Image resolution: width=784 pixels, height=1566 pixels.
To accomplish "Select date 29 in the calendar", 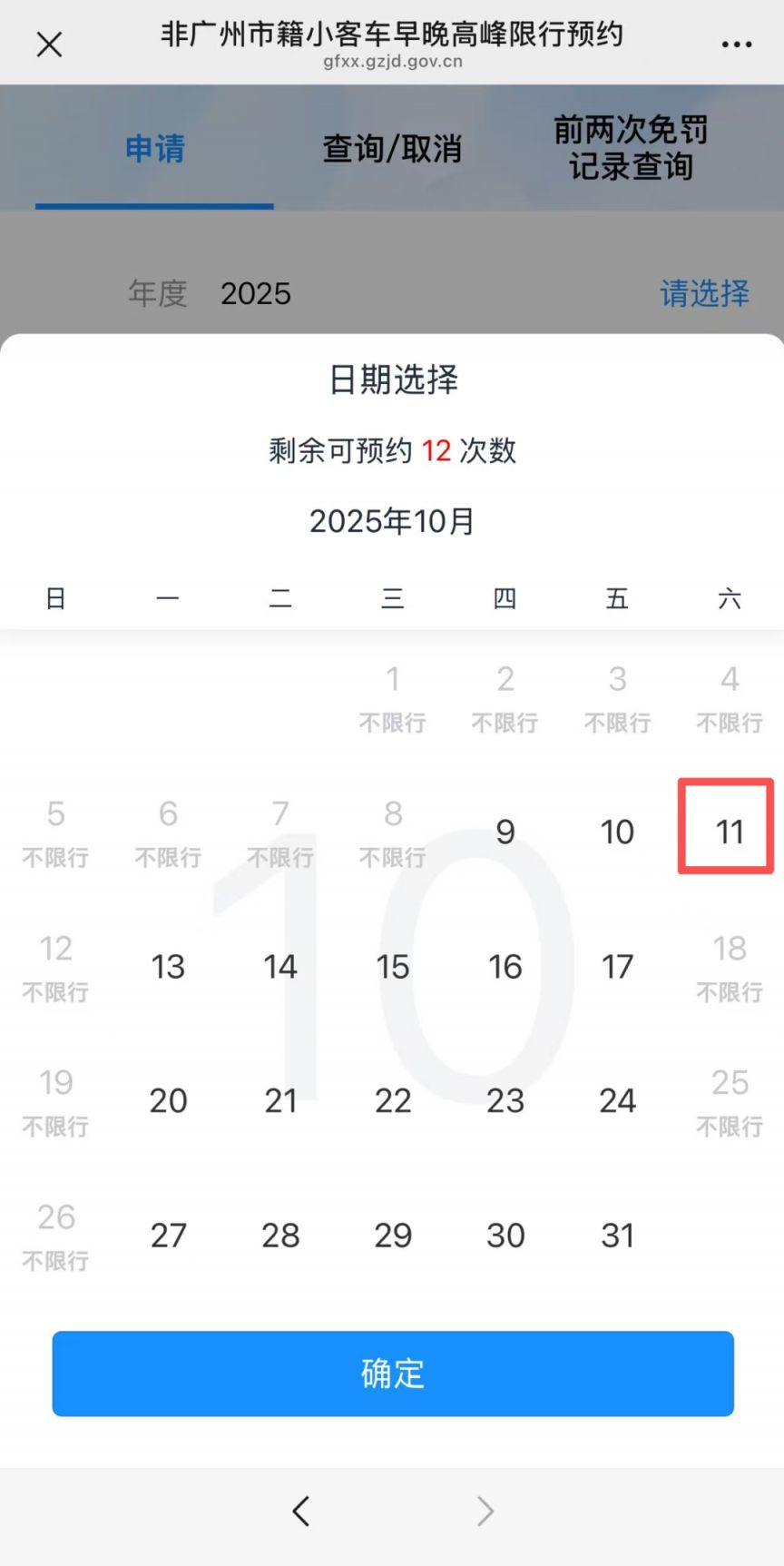I will [393, 1236].
